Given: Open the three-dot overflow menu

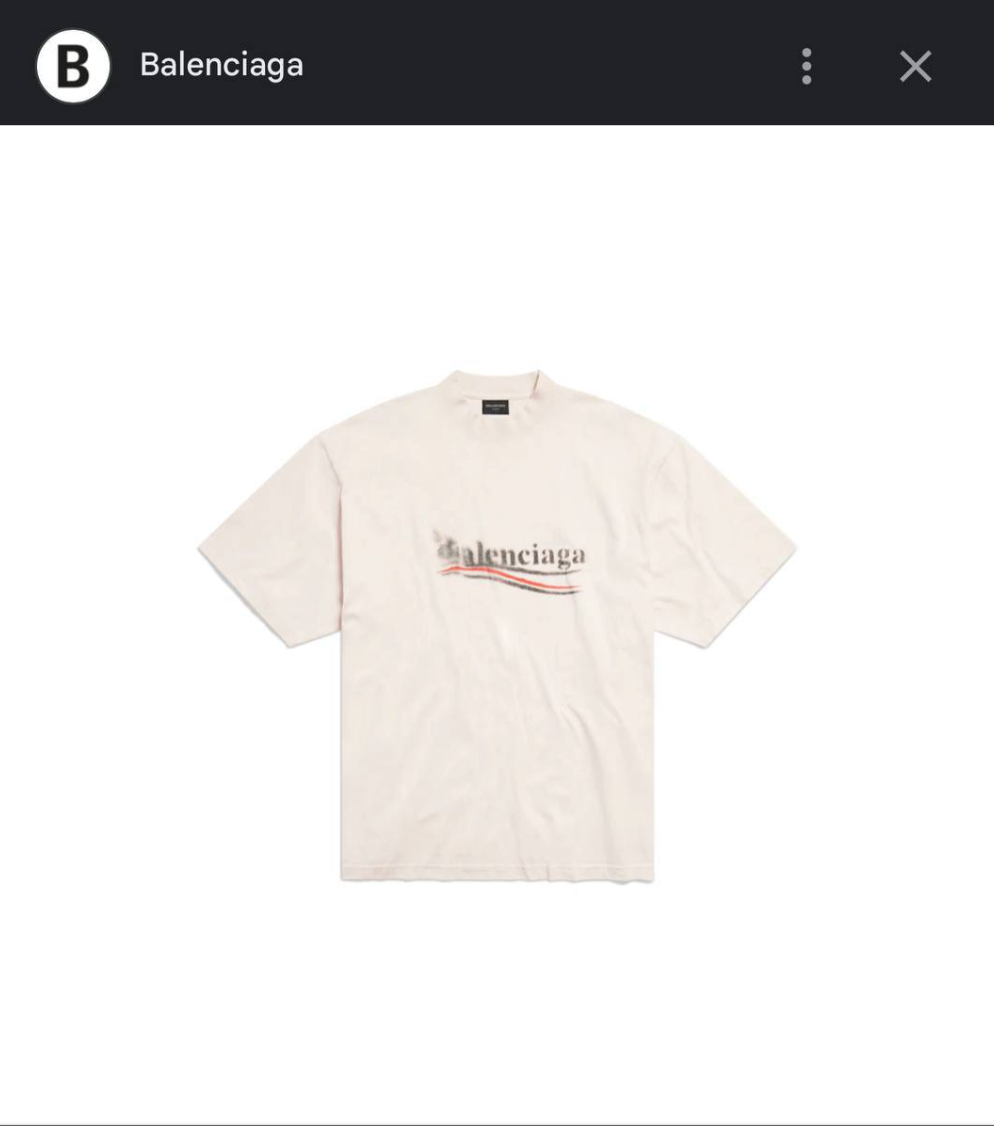Looking at the screenshot, I should click(x=806, y=66).
